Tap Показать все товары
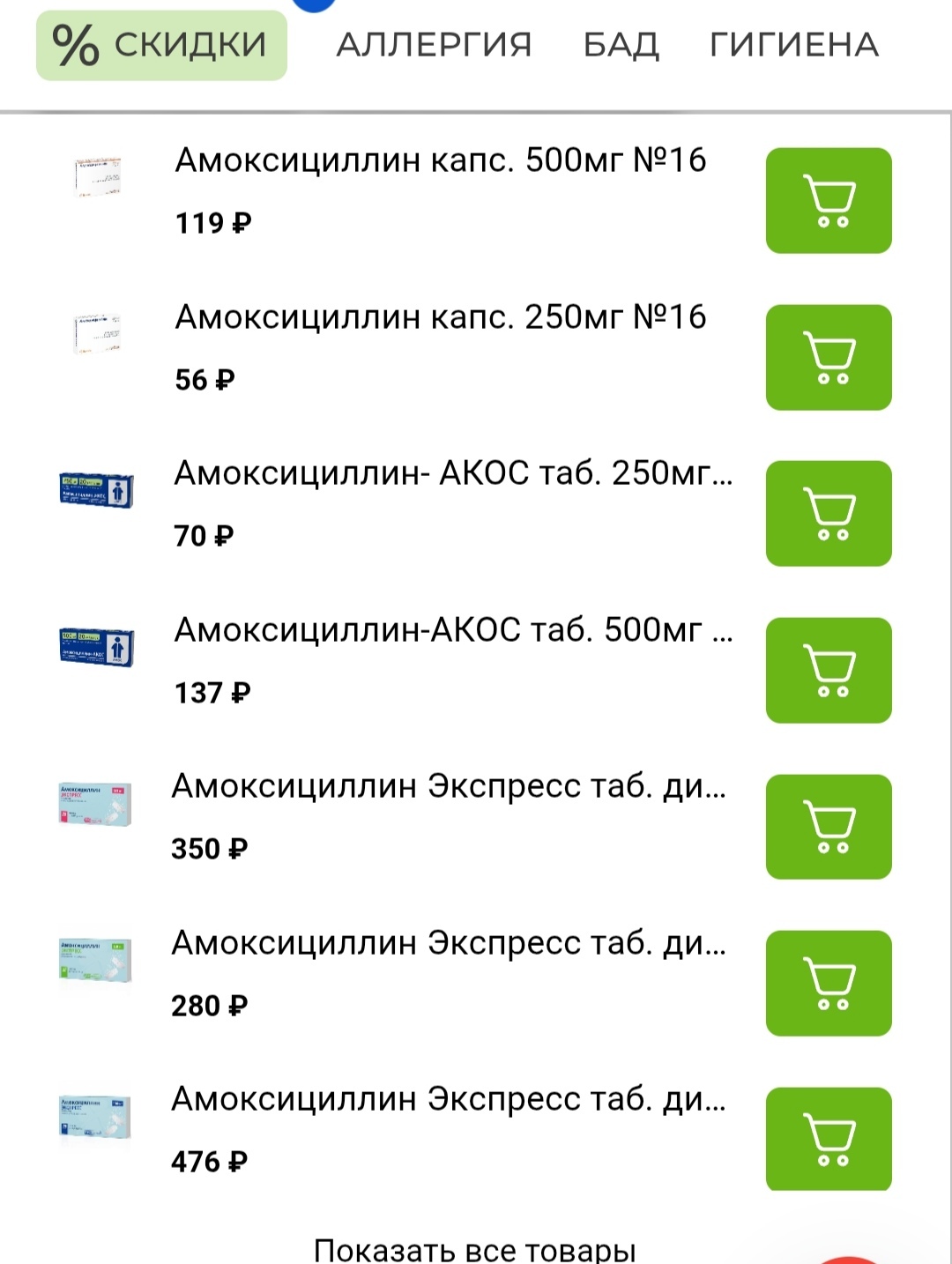952x1264 pixels. (474, 1249)
